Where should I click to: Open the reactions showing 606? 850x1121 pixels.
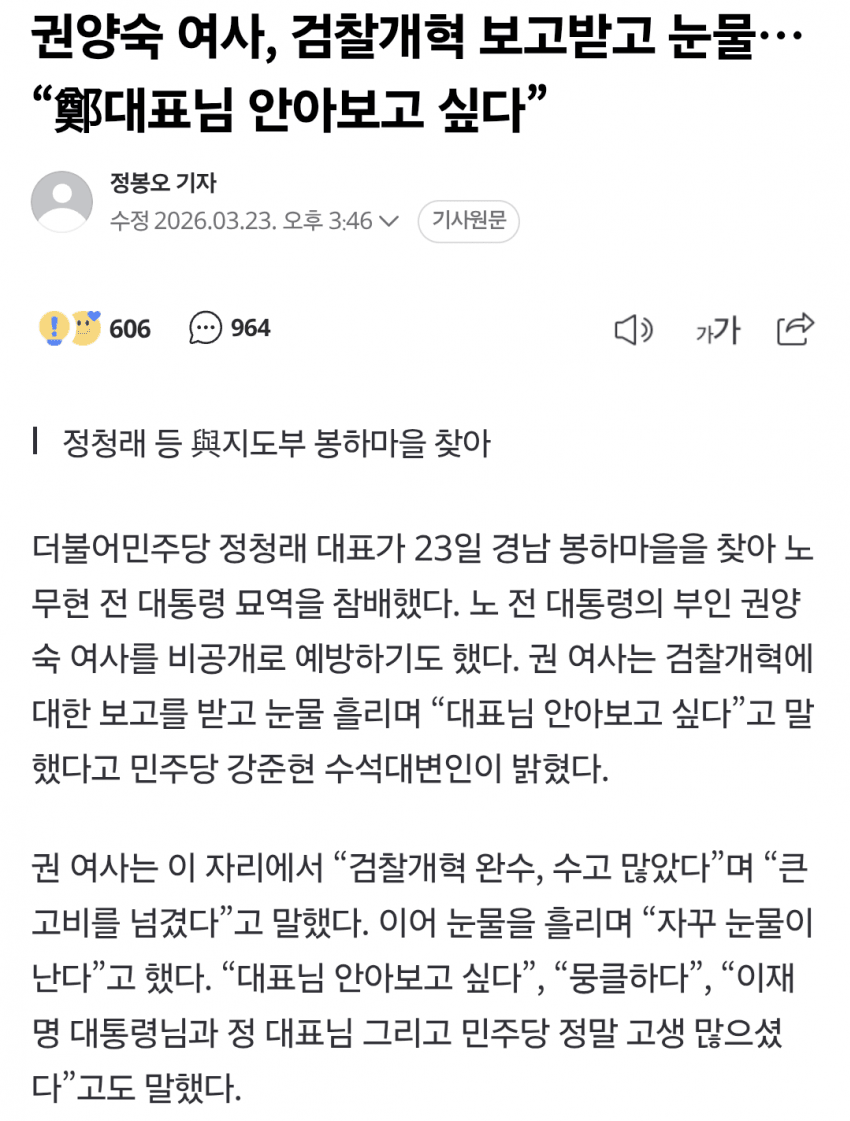(x=94, y=329)
